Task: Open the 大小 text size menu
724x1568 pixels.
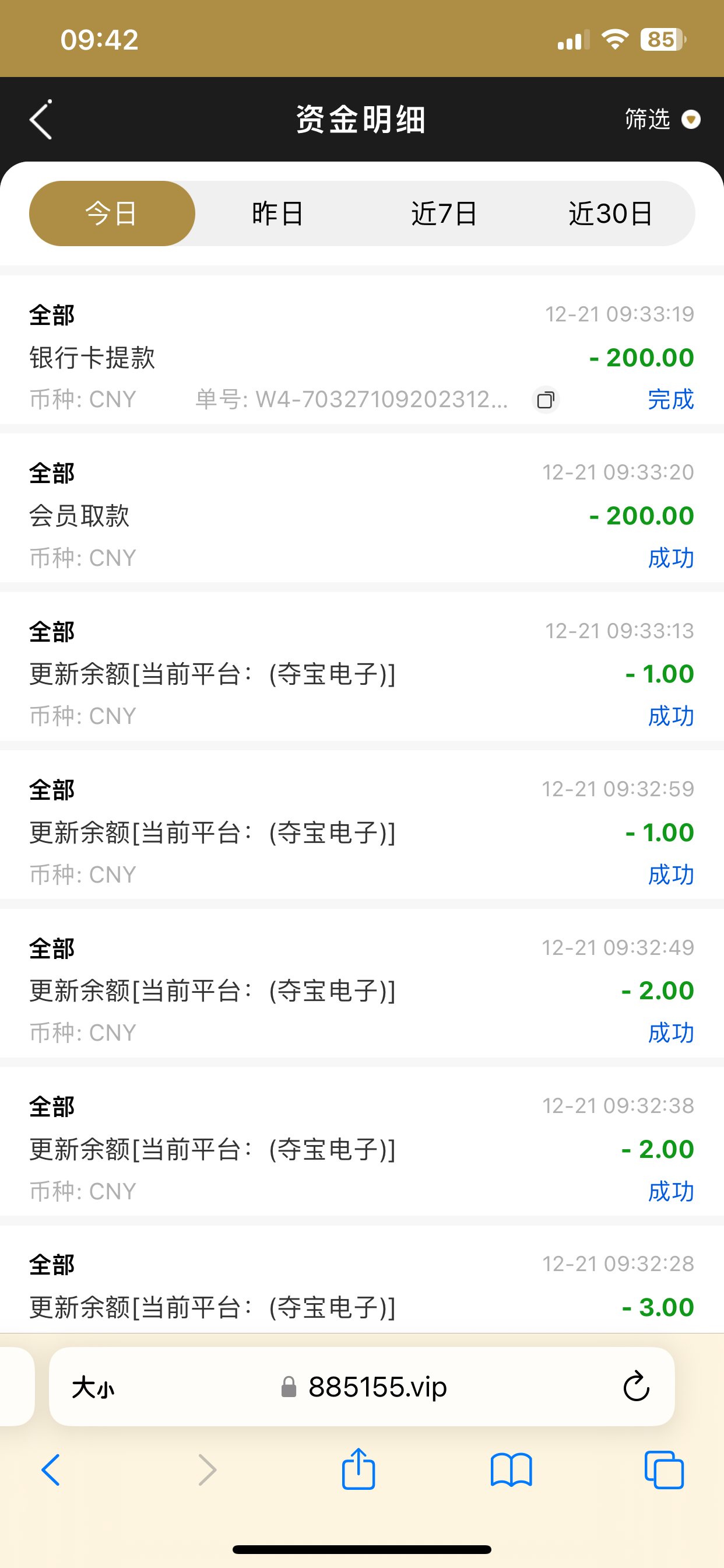Action: [x=93, y=1388]
